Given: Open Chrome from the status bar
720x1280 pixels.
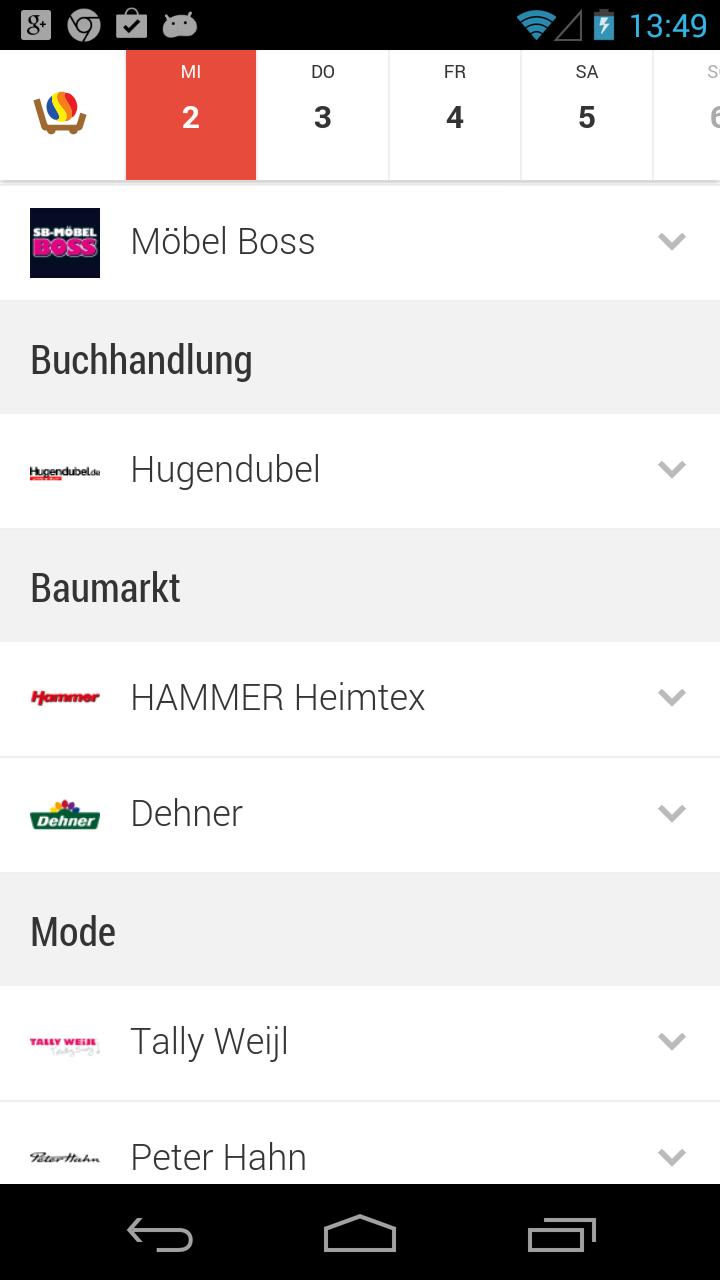Looking at the screenshot, I should point(86,22).
